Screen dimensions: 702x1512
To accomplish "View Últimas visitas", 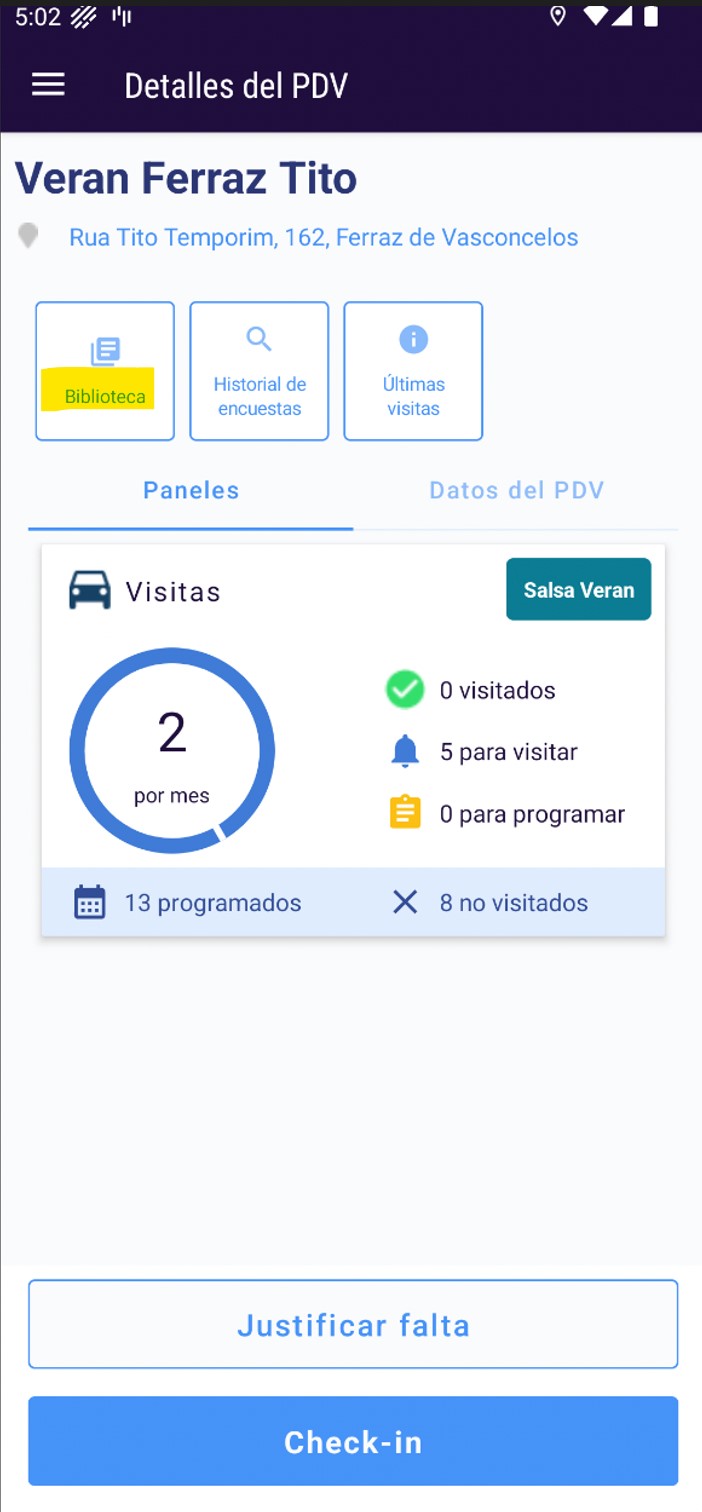I will pyautogui.click(x=413, y=371).
